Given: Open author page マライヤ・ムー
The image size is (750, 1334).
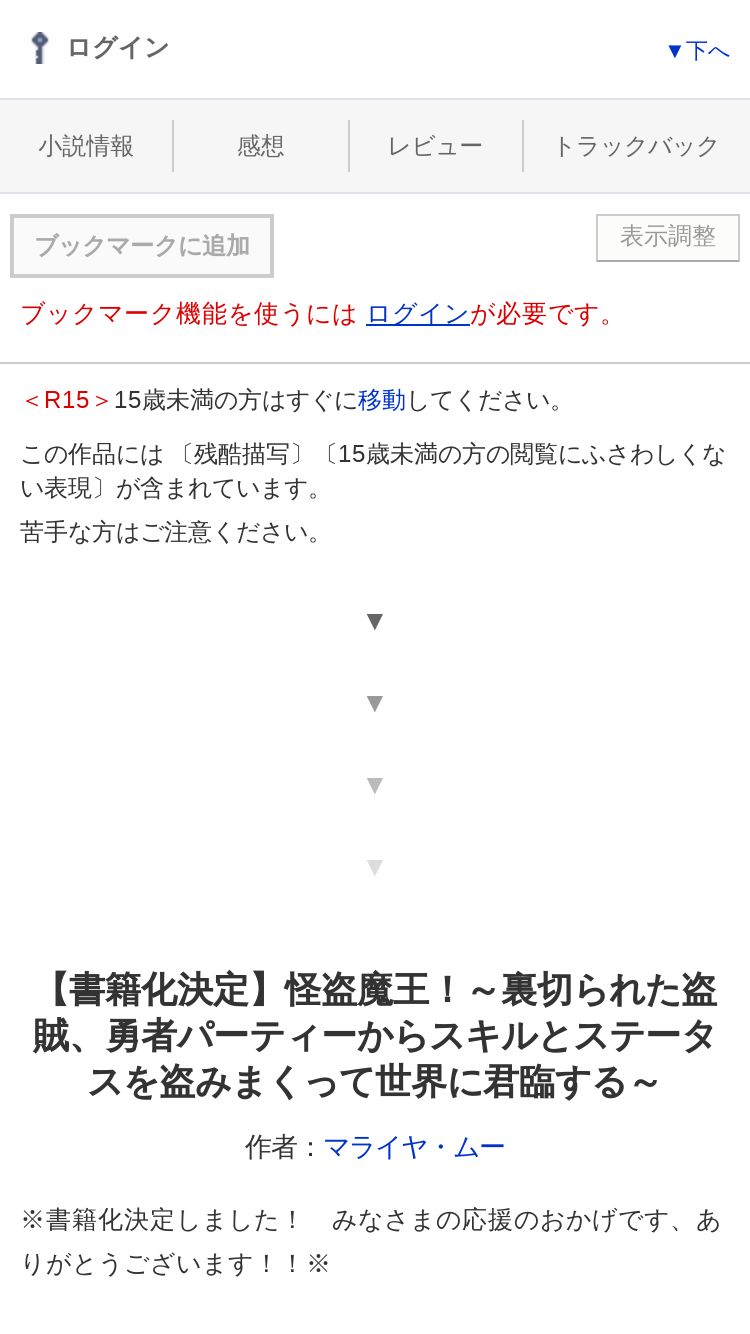Looking at the screenshot, I should 414,1147.
